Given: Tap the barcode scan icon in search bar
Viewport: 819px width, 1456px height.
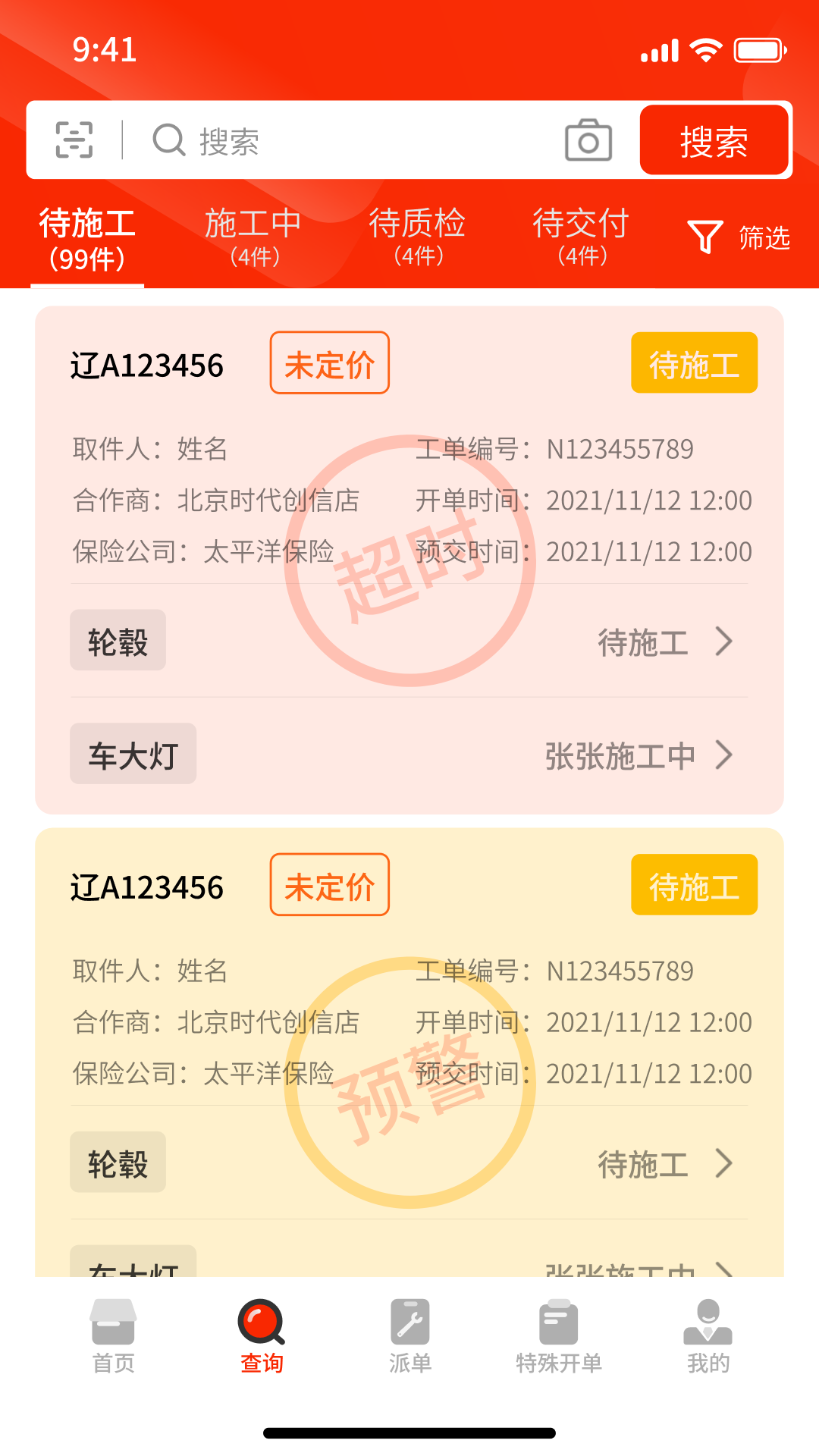Looking at the screenshot, I should tap(72, 140).
